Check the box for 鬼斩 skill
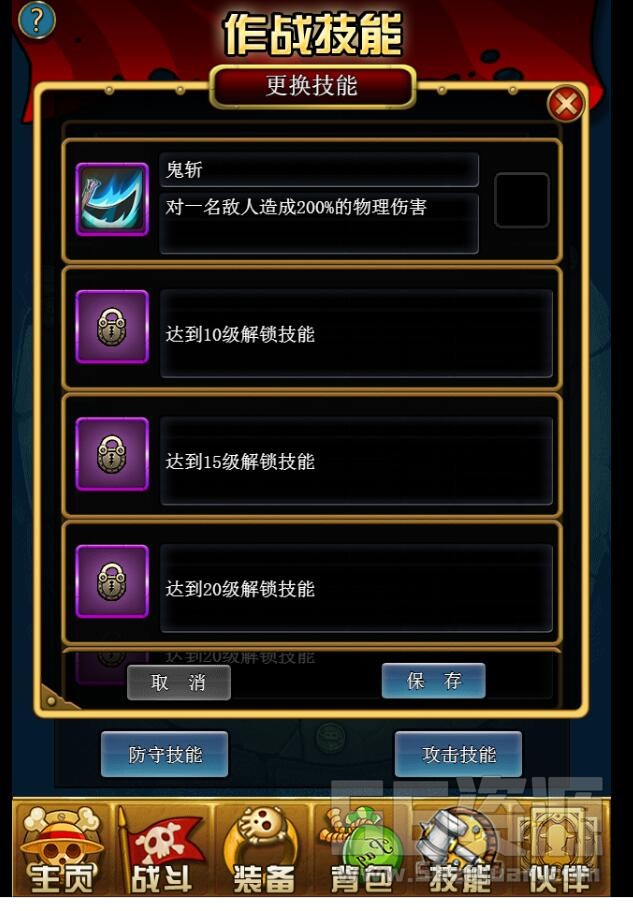Viewport: 633px width, 911px height. (x=521, y=200)
